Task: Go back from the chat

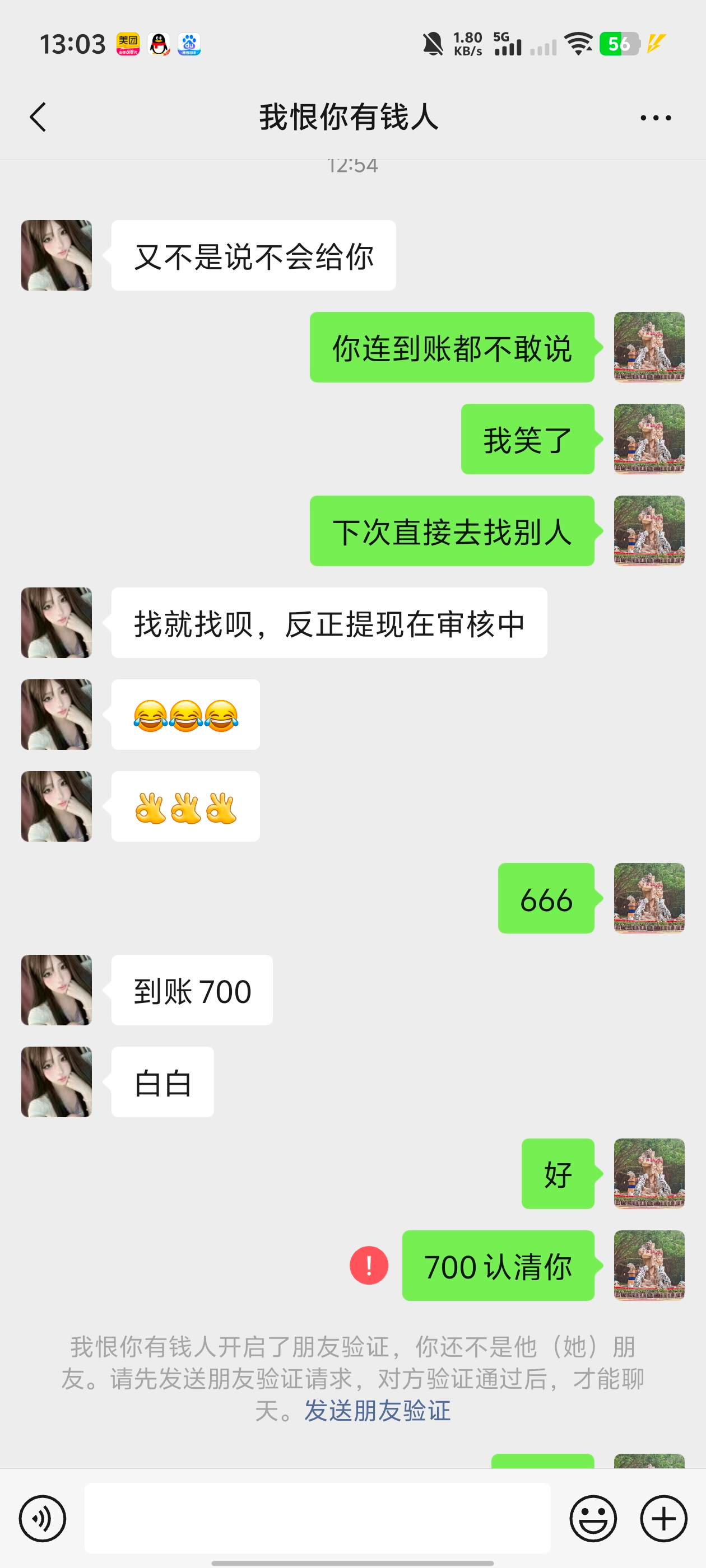Action: tap(38, 117)
